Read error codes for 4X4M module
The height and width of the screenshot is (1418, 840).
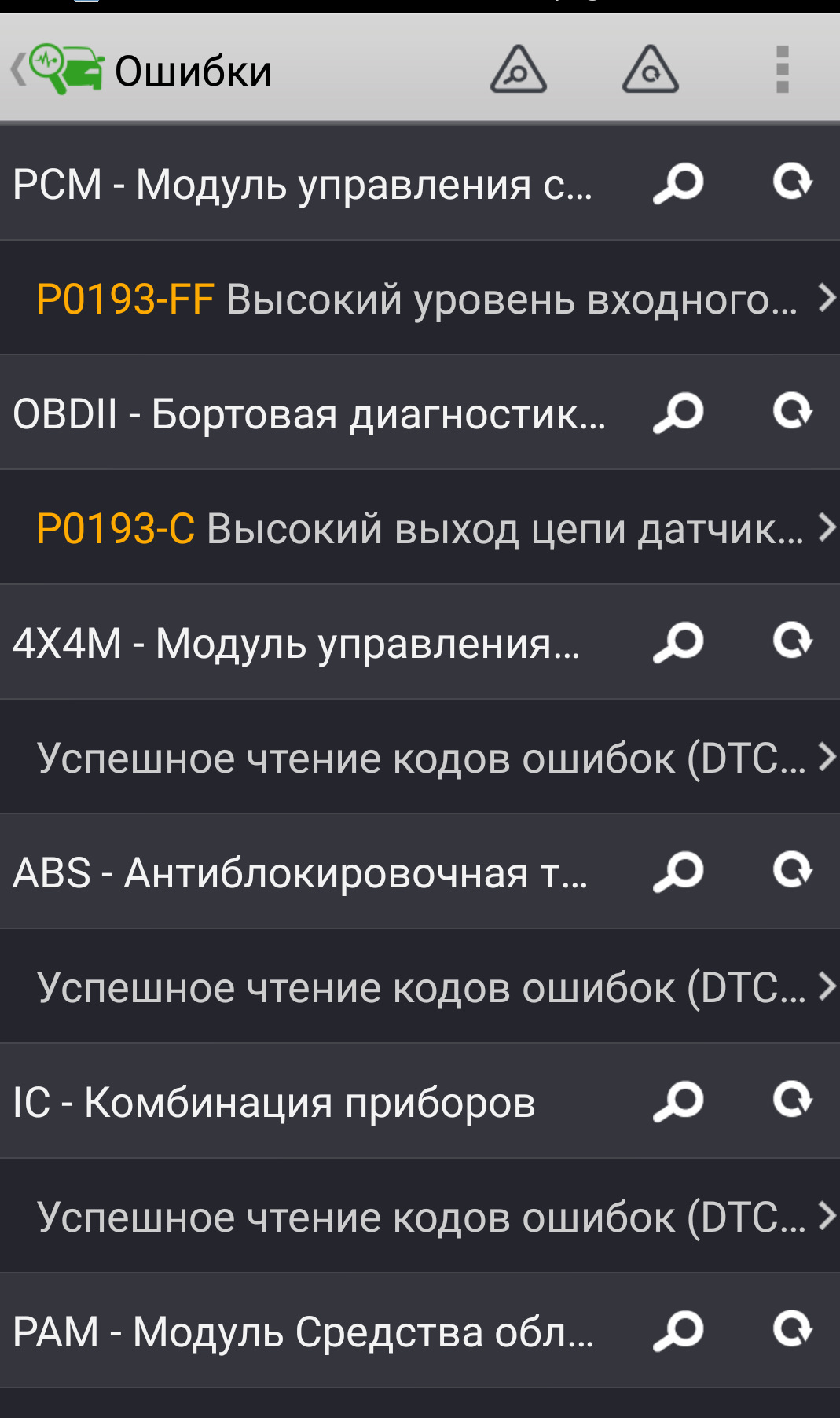(678, 642)
